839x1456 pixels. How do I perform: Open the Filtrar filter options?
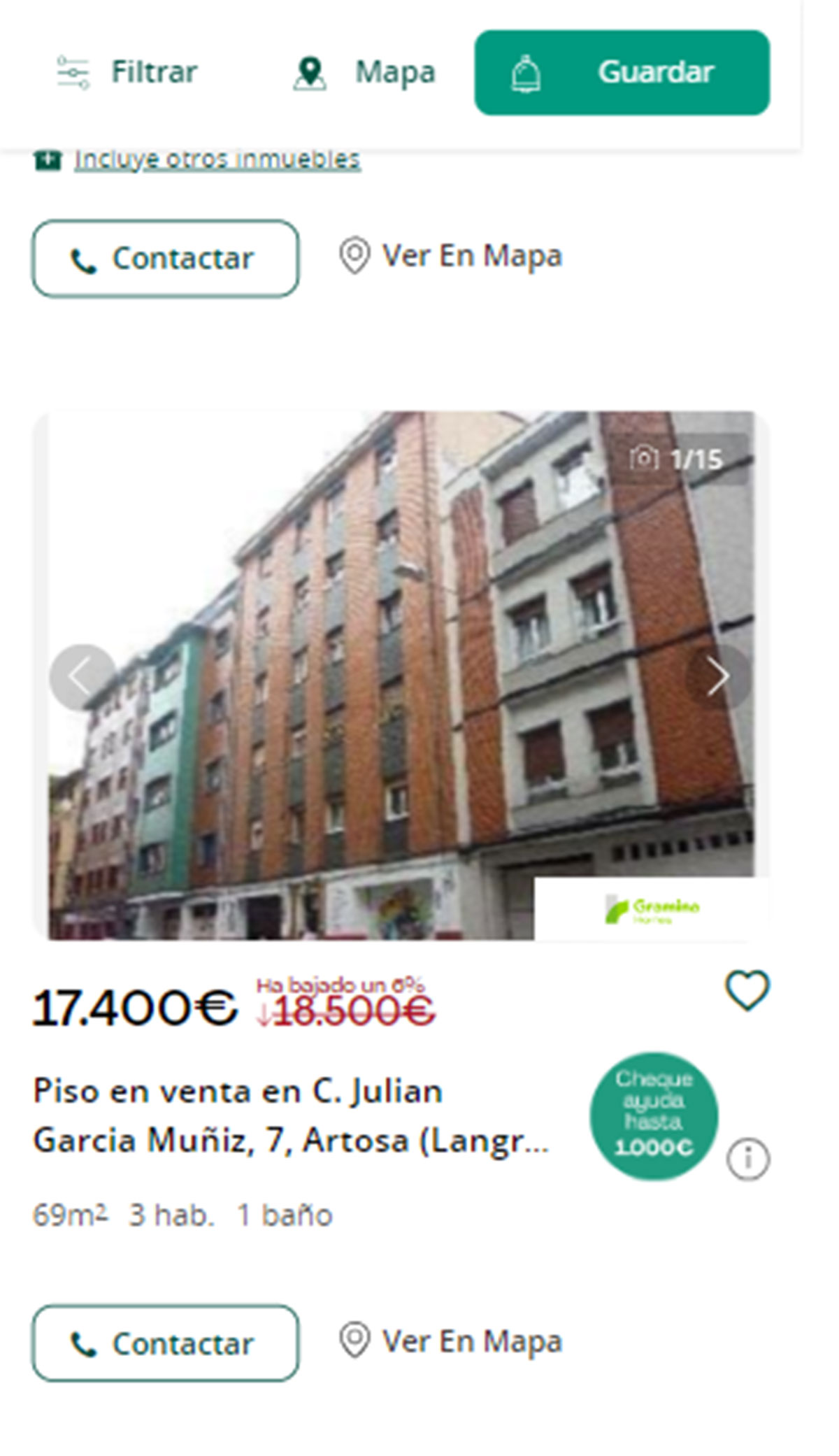[x=127, y=72]
